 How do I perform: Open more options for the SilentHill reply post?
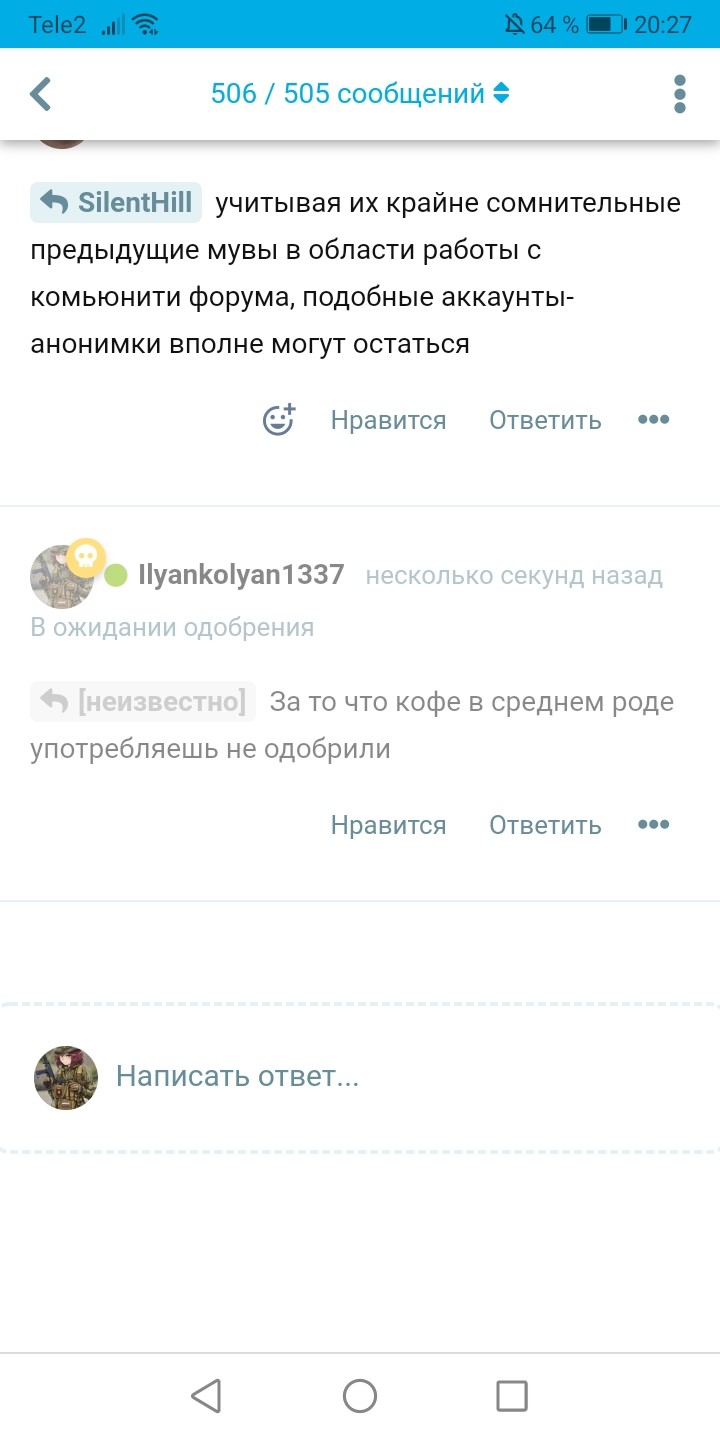point(653,420)
